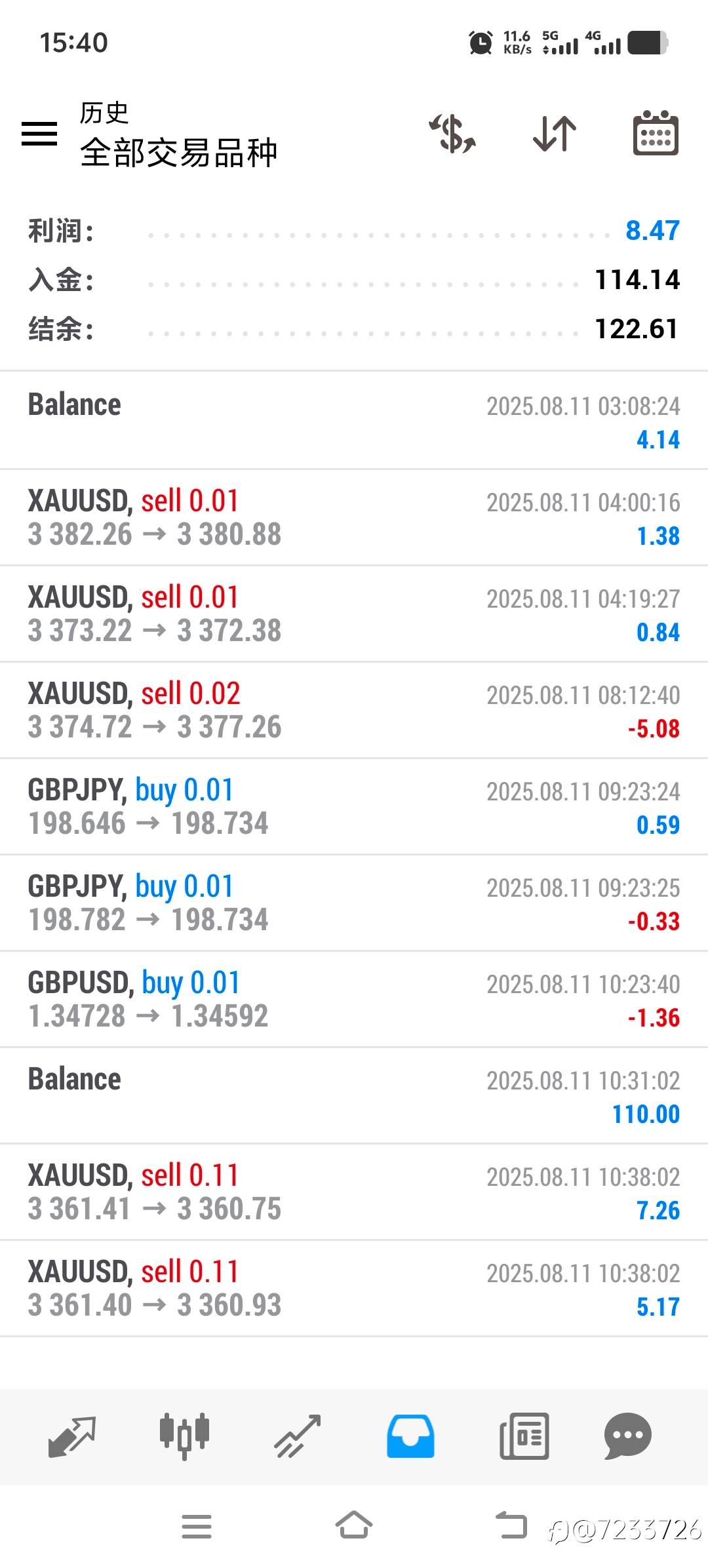
Task: Select the GBPJPY buy trade losing 0.33
Action: [354, 903]
